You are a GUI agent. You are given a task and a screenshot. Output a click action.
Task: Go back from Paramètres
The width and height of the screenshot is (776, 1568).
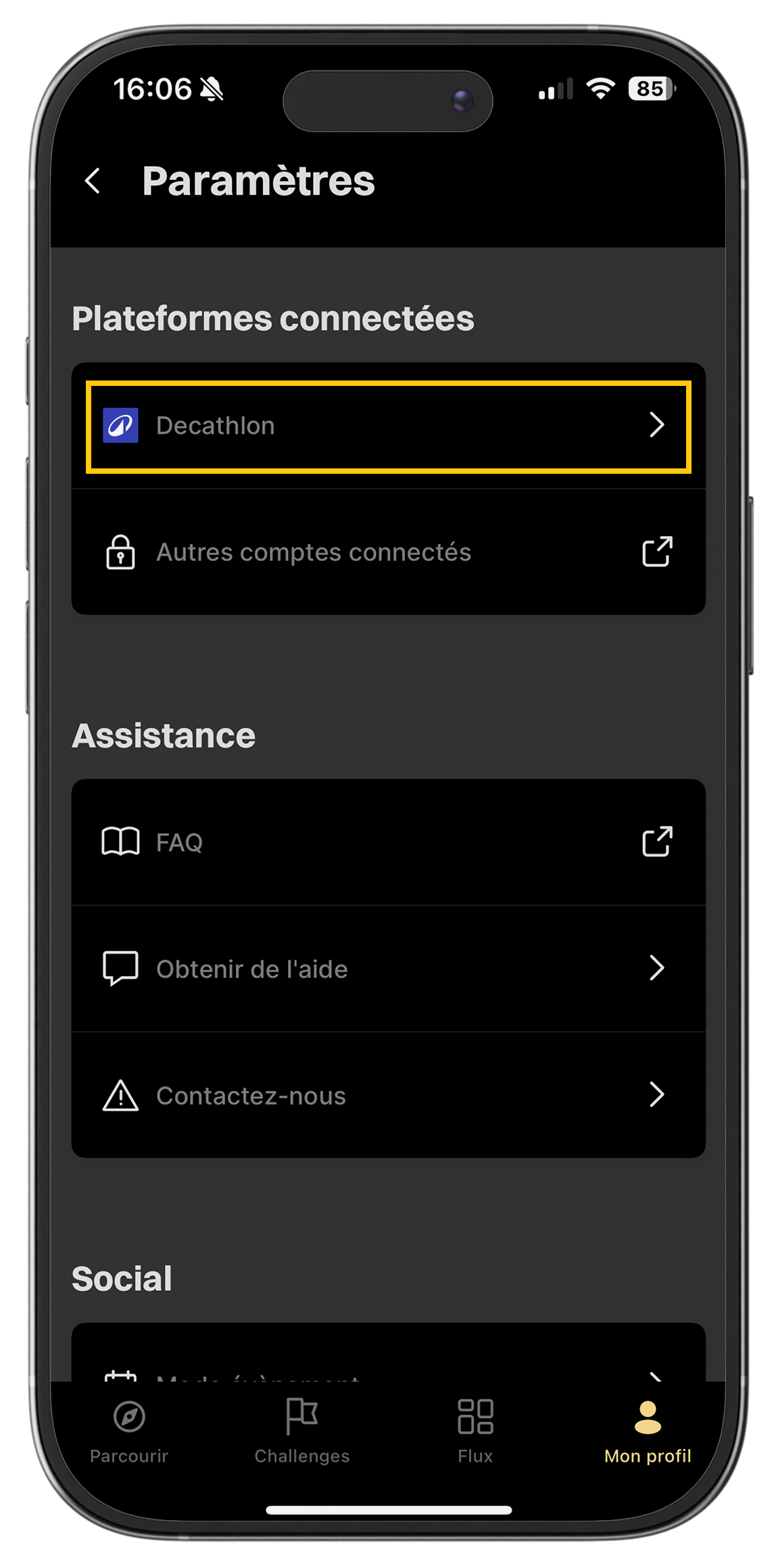[93, 181]
